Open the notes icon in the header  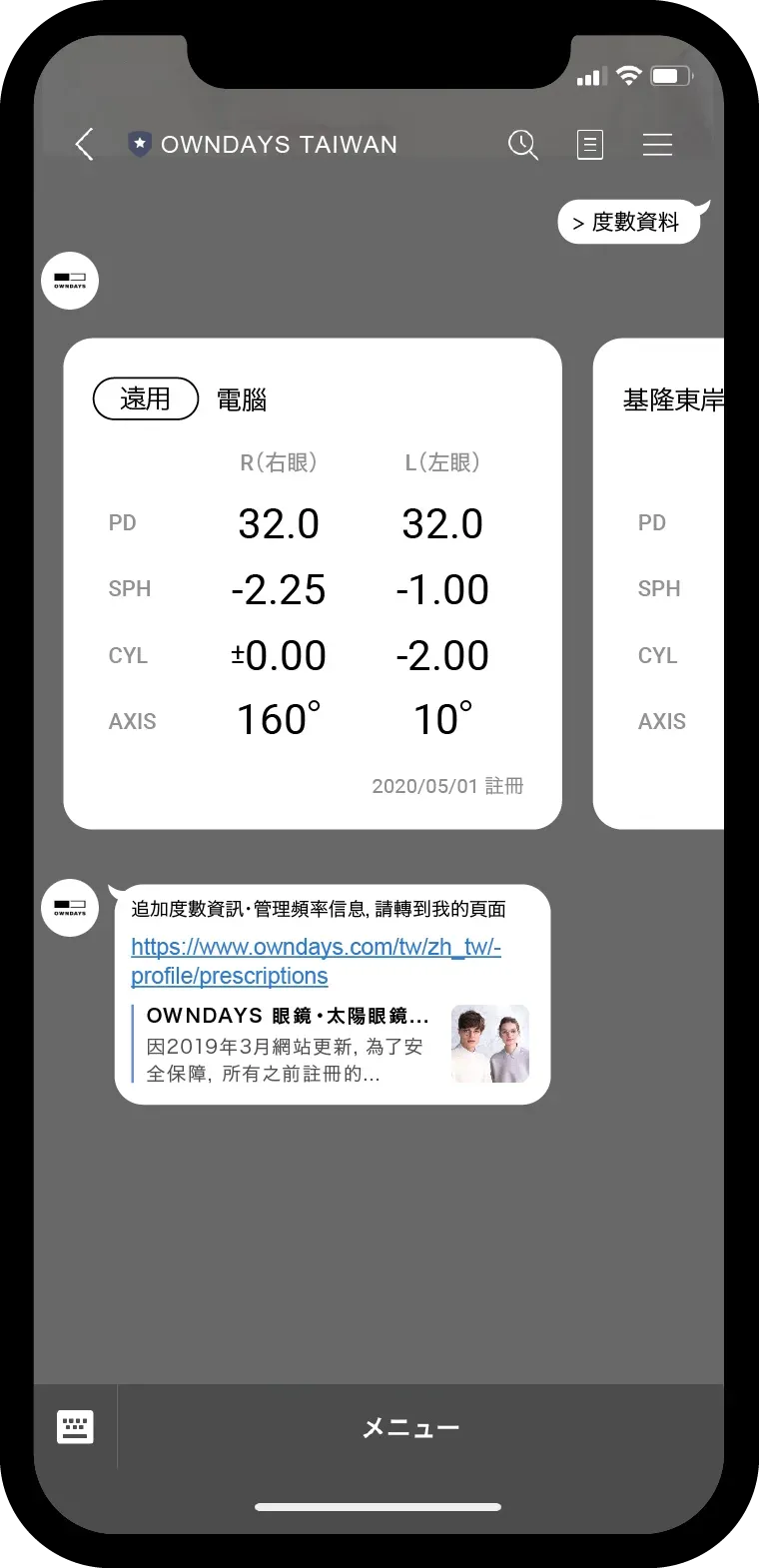590,145
